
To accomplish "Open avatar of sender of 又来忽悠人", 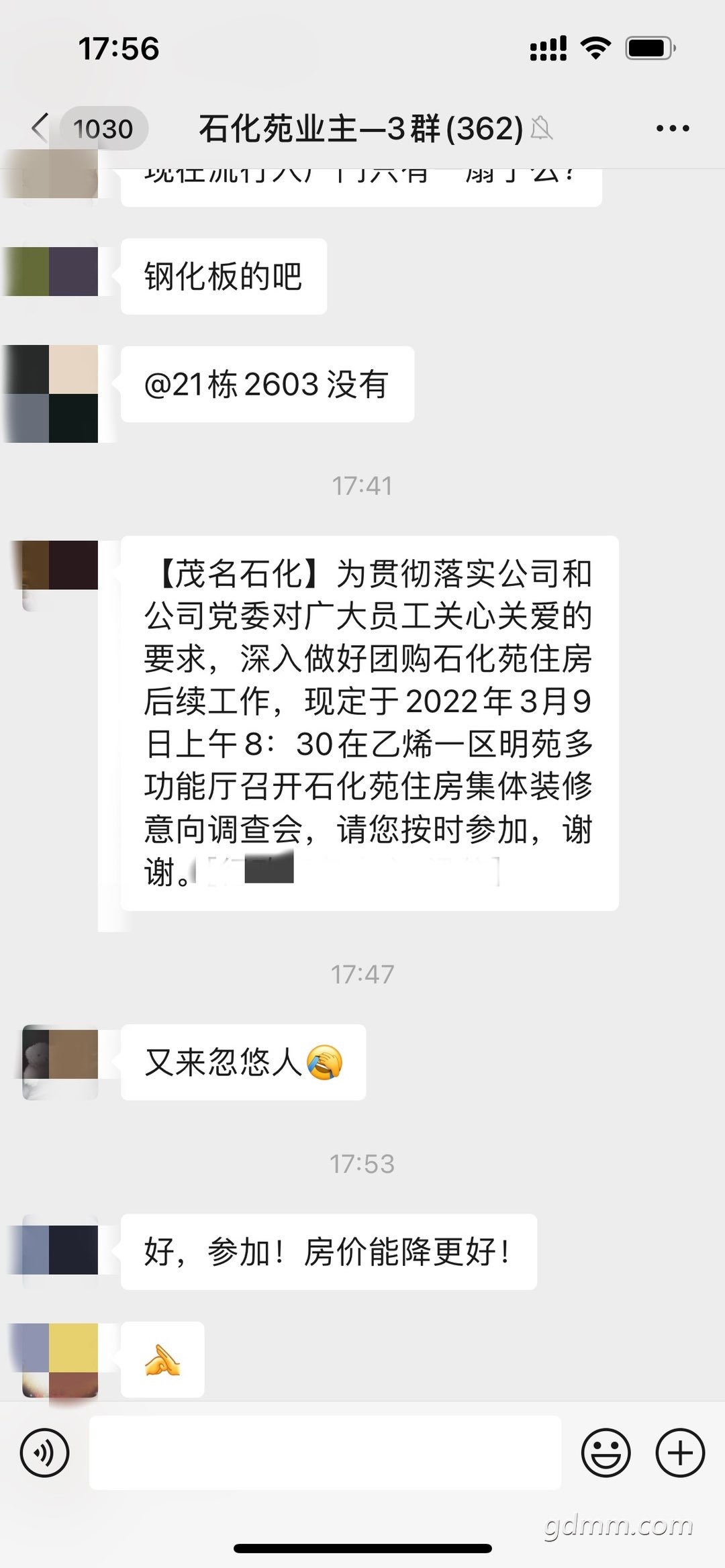I will [x=60, y=1061].
